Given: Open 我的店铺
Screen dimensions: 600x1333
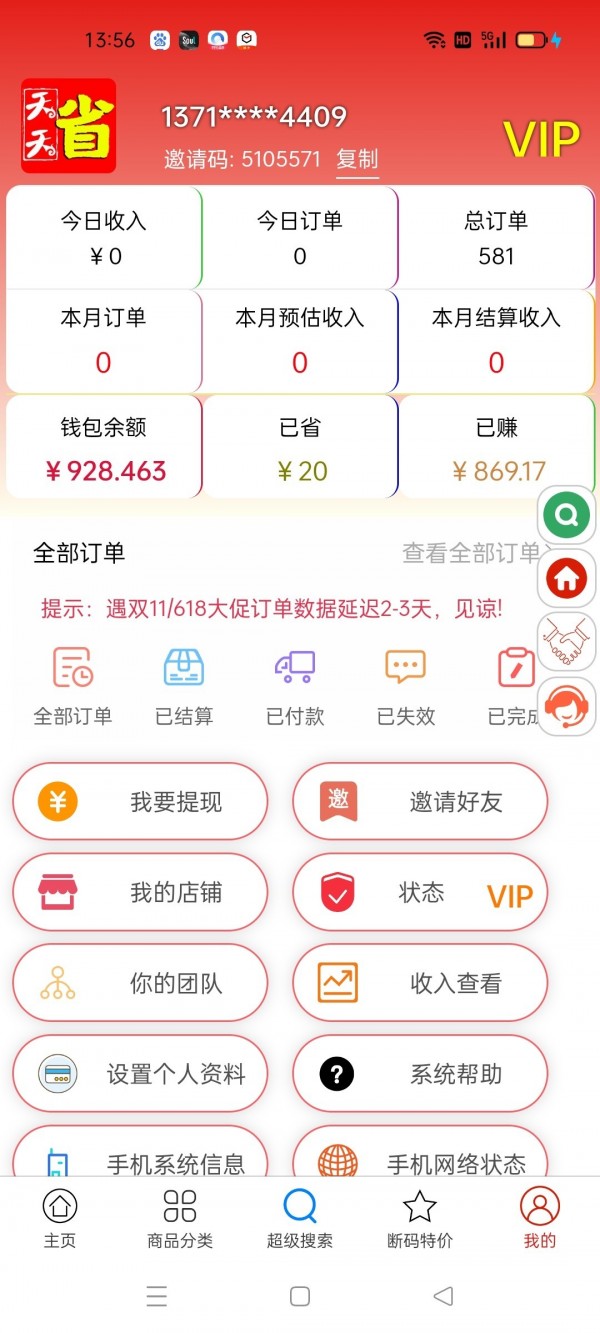Looking at the screenshot, I should tap(140, 892).
